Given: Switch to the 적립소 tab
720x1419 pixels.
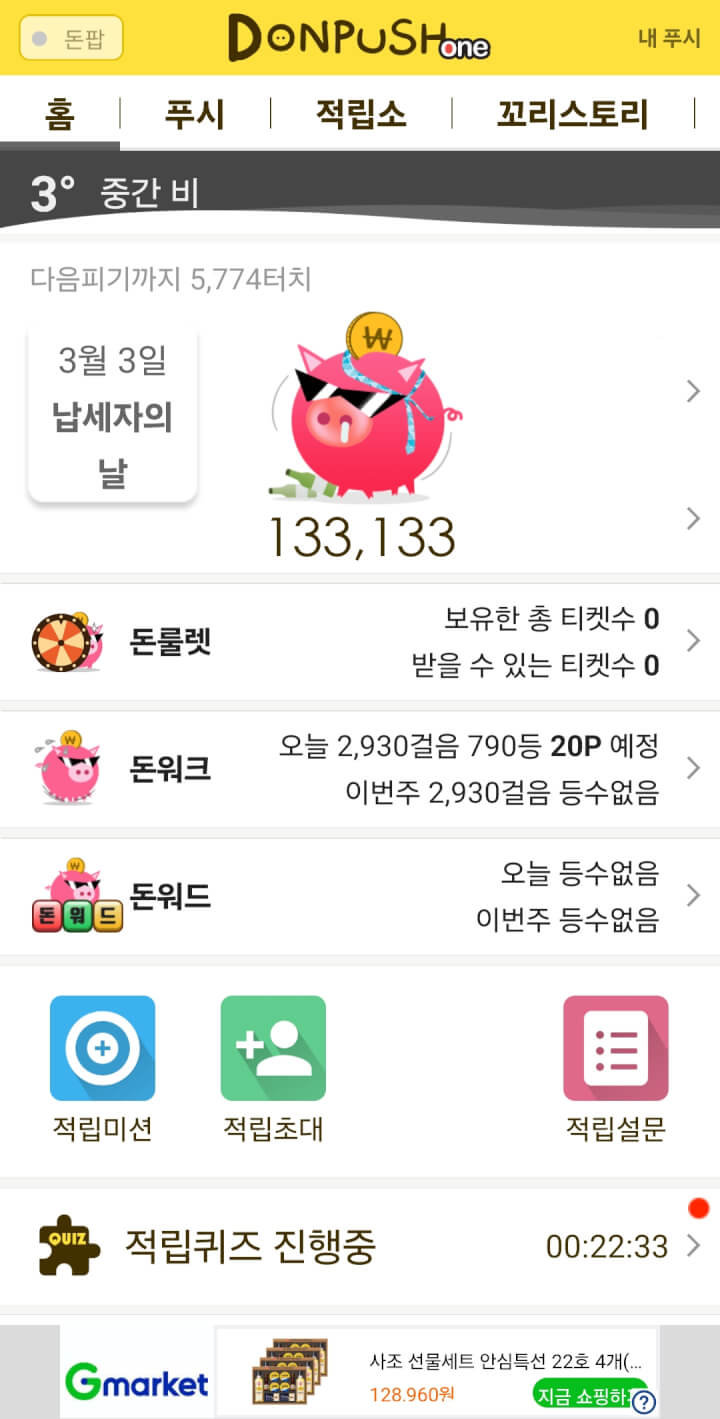Looking at the screenshot, I should click(x=361, y=114).
